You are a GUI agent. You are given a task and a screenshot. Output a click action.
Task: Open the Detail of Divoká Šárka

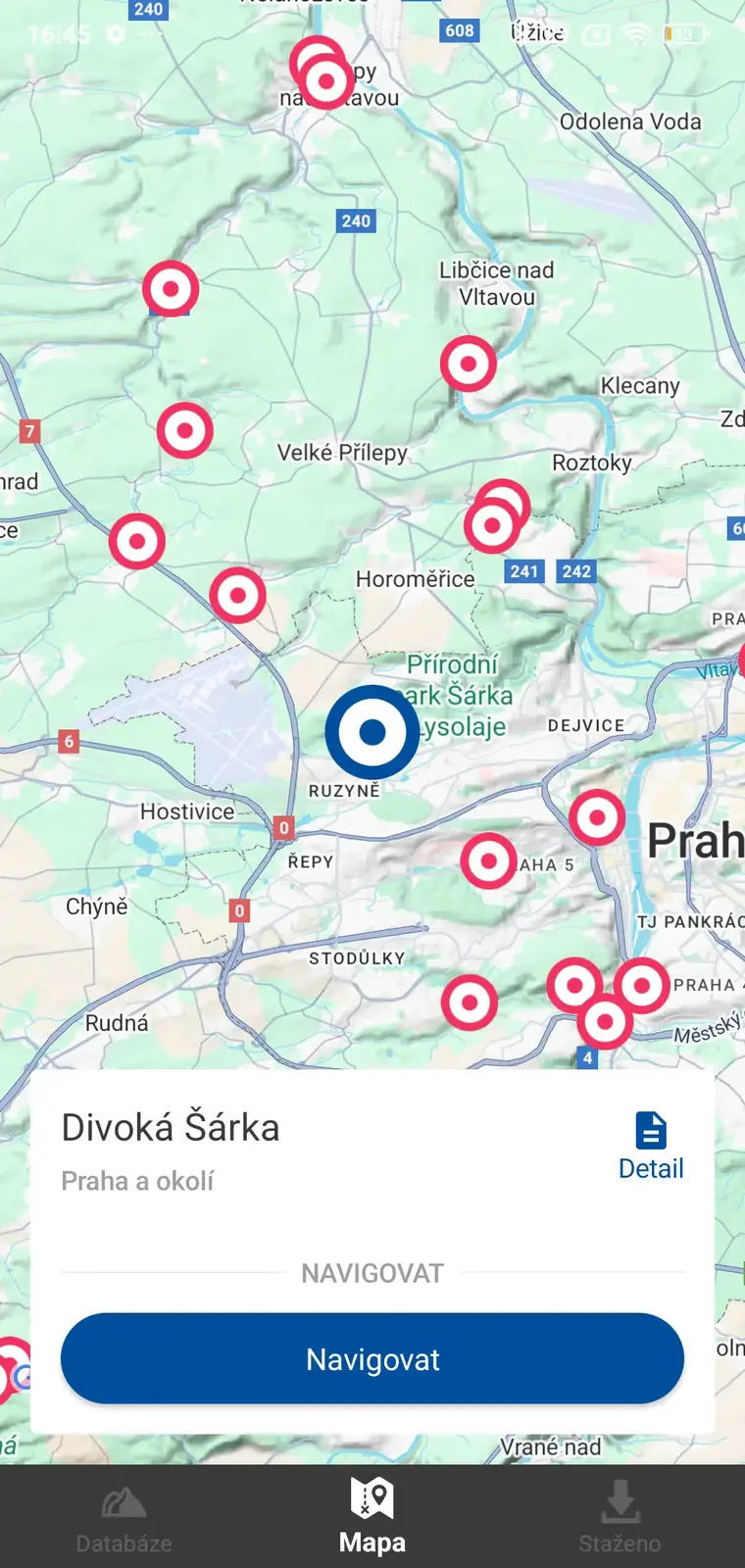click(651, 1146)
